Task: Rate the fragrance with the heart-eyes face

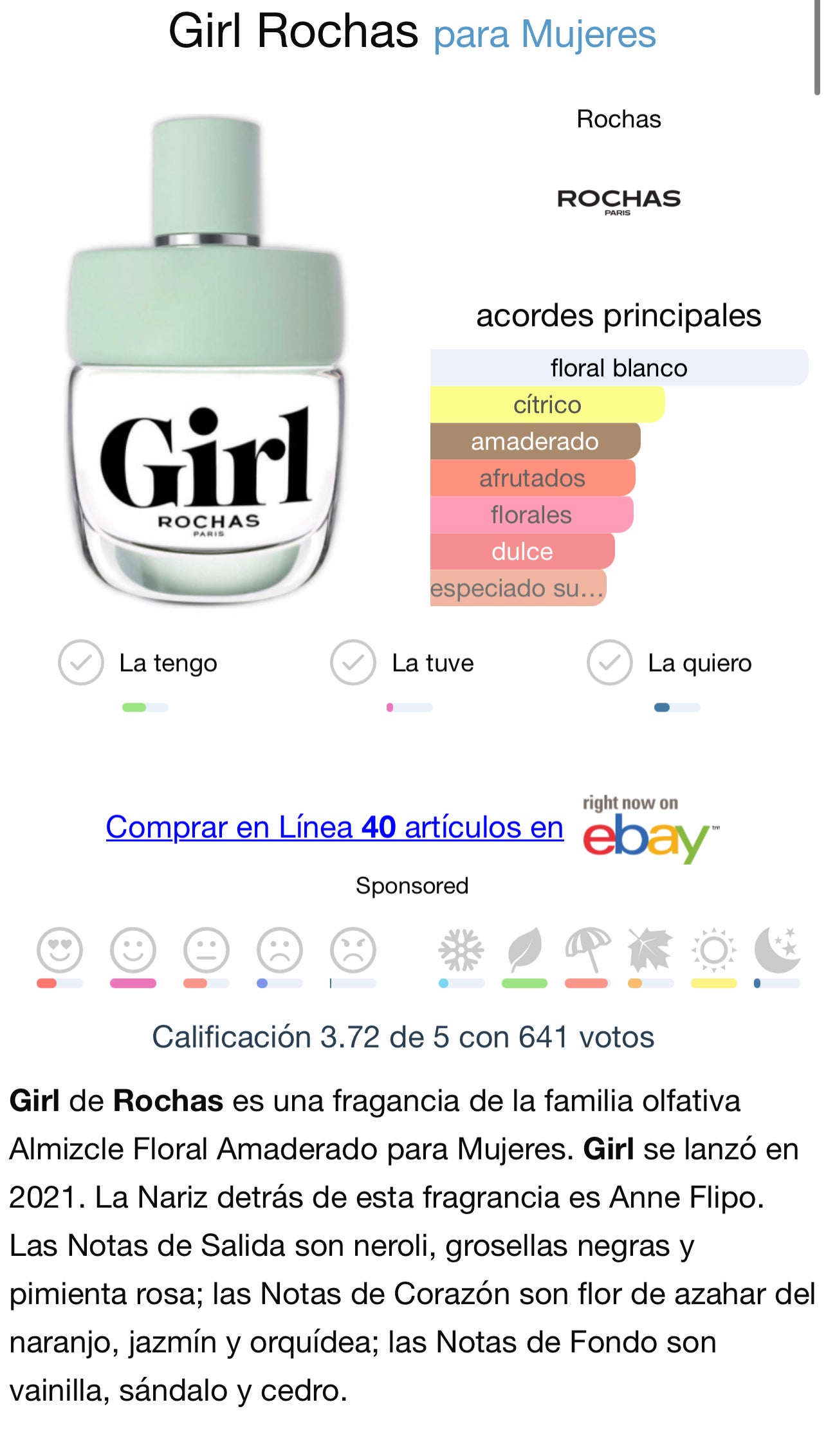Action: (x=60, y=950)
